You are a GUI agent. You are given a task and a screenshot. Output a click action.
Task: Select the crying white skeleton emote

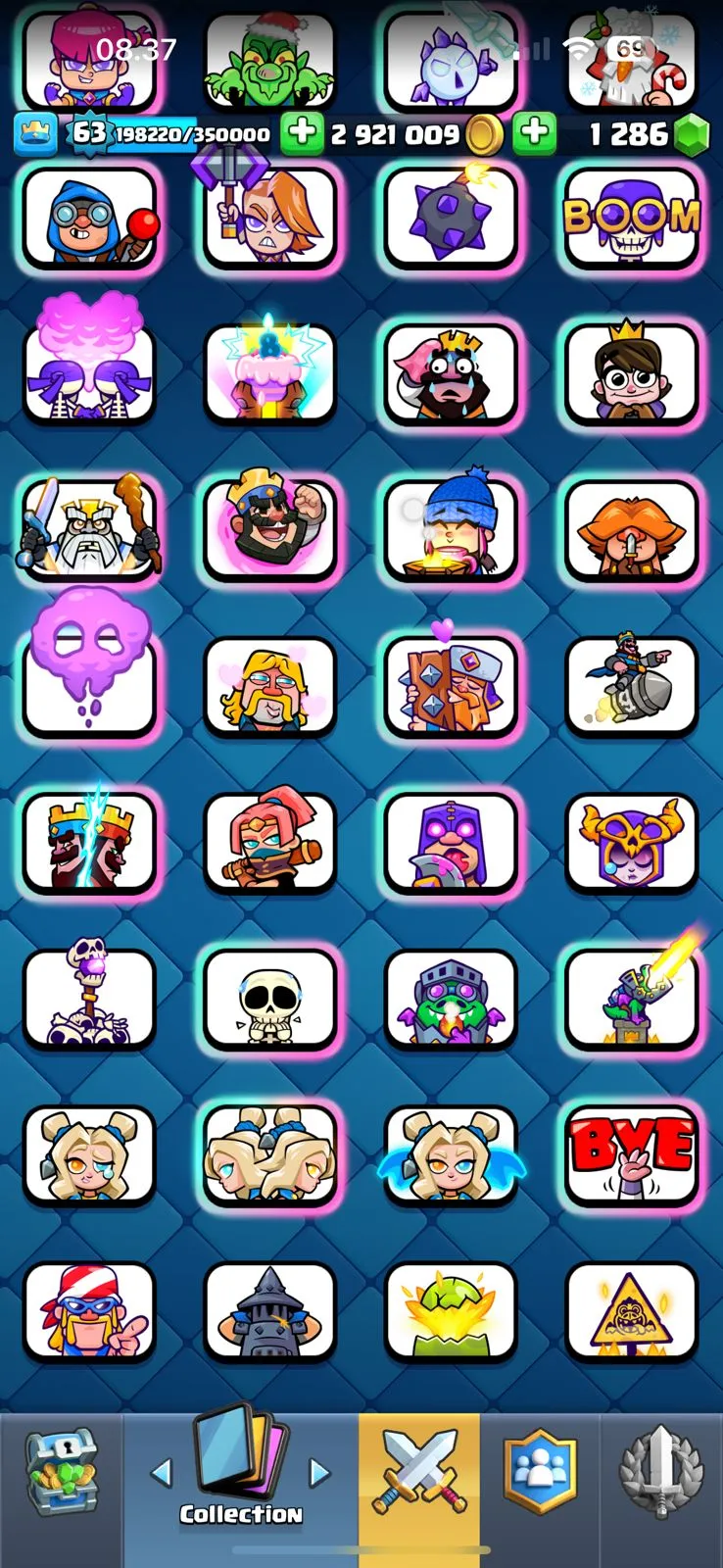point(269,1000)
